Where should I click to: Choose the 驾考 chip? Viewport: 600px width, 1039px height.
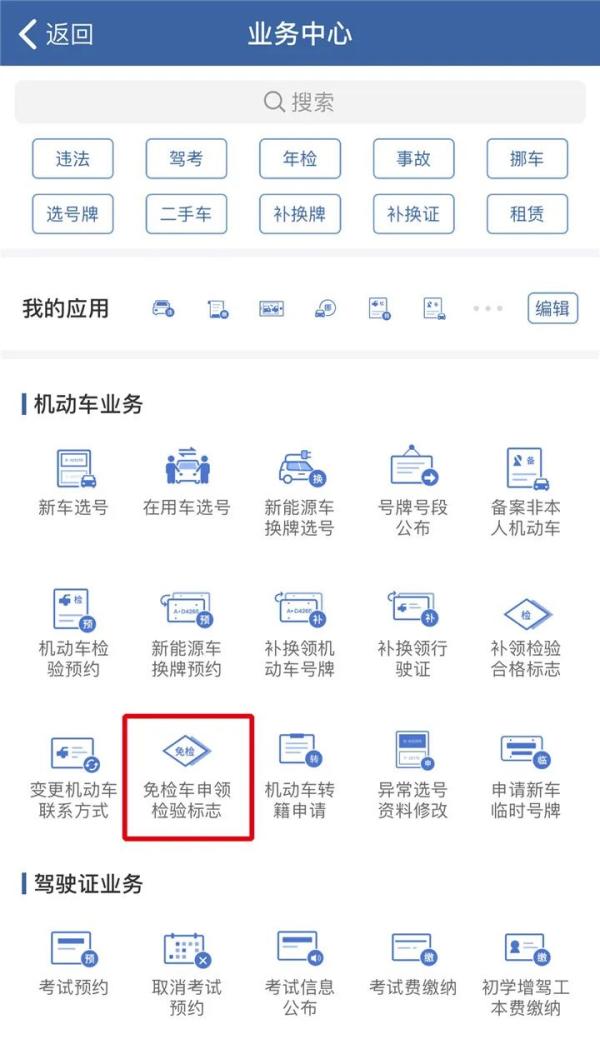tap(186, 158)
